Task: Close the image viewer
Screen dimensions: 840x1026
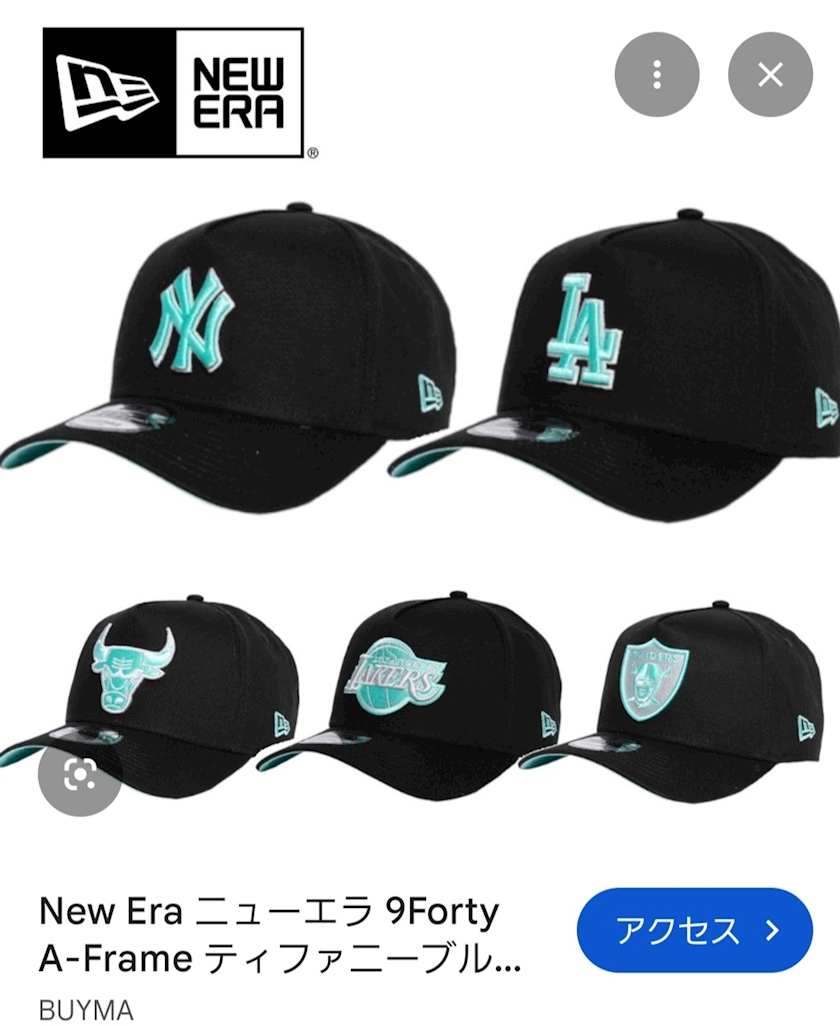Action: tap(770, 75)
